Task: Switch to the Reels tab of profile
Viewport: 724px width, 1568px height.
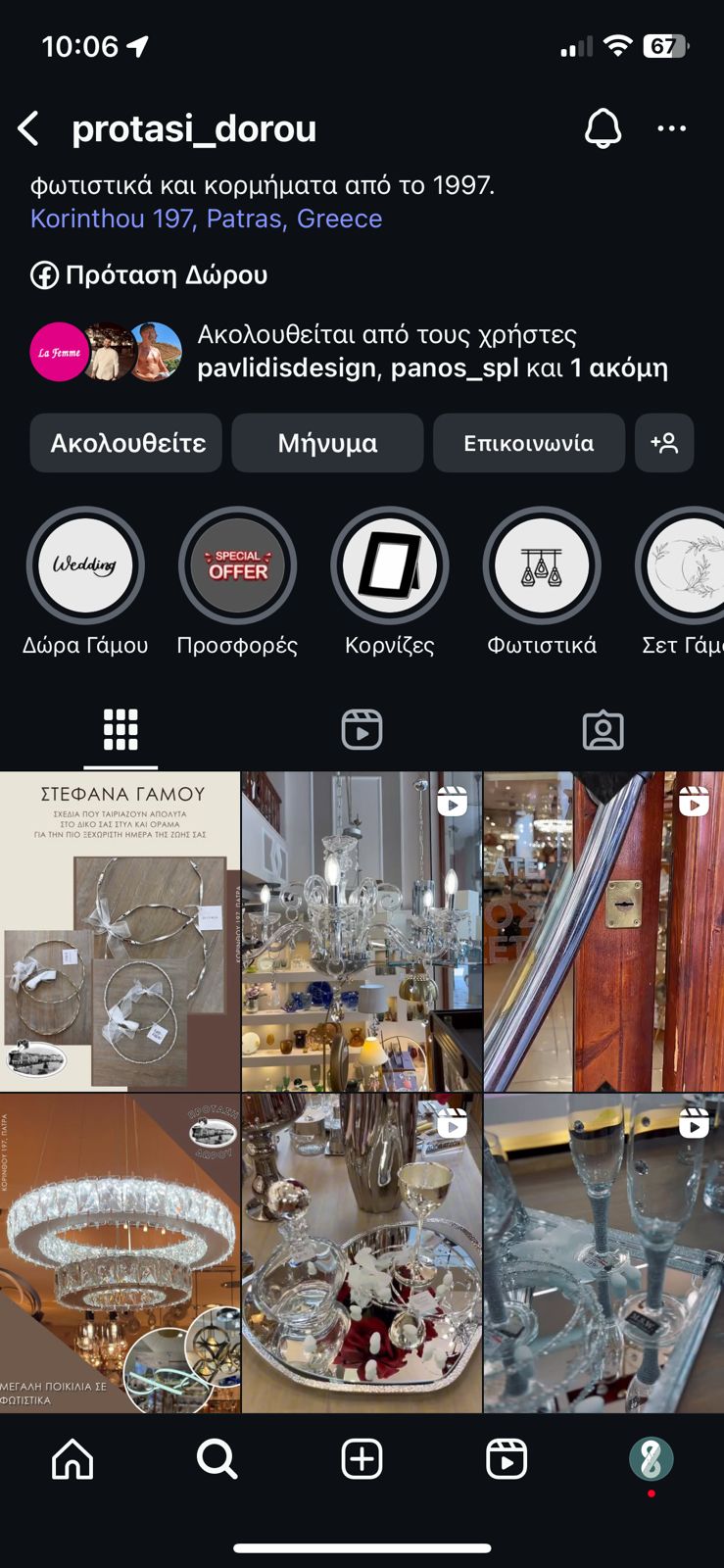Action: 362,730
